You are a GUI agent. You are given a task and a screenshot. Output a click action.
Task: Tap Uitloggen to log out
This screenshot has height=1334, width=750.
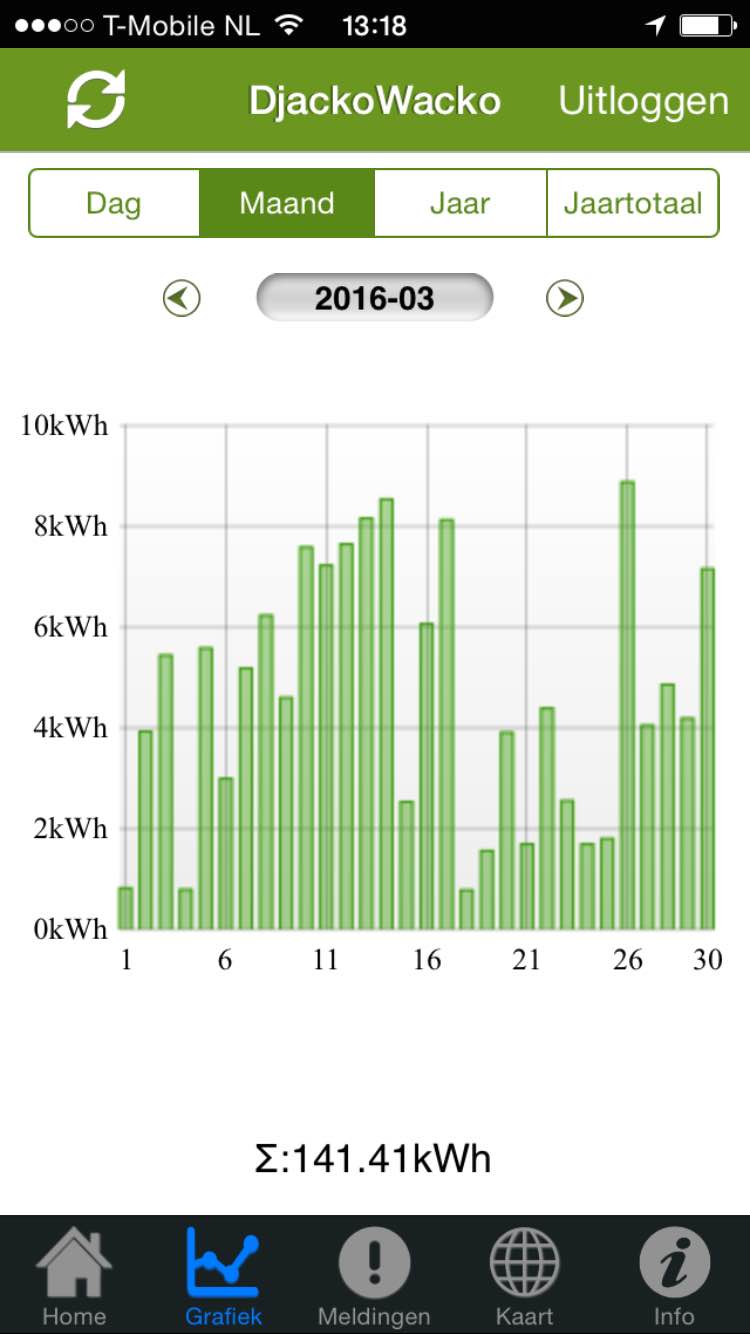pos(643,101)
